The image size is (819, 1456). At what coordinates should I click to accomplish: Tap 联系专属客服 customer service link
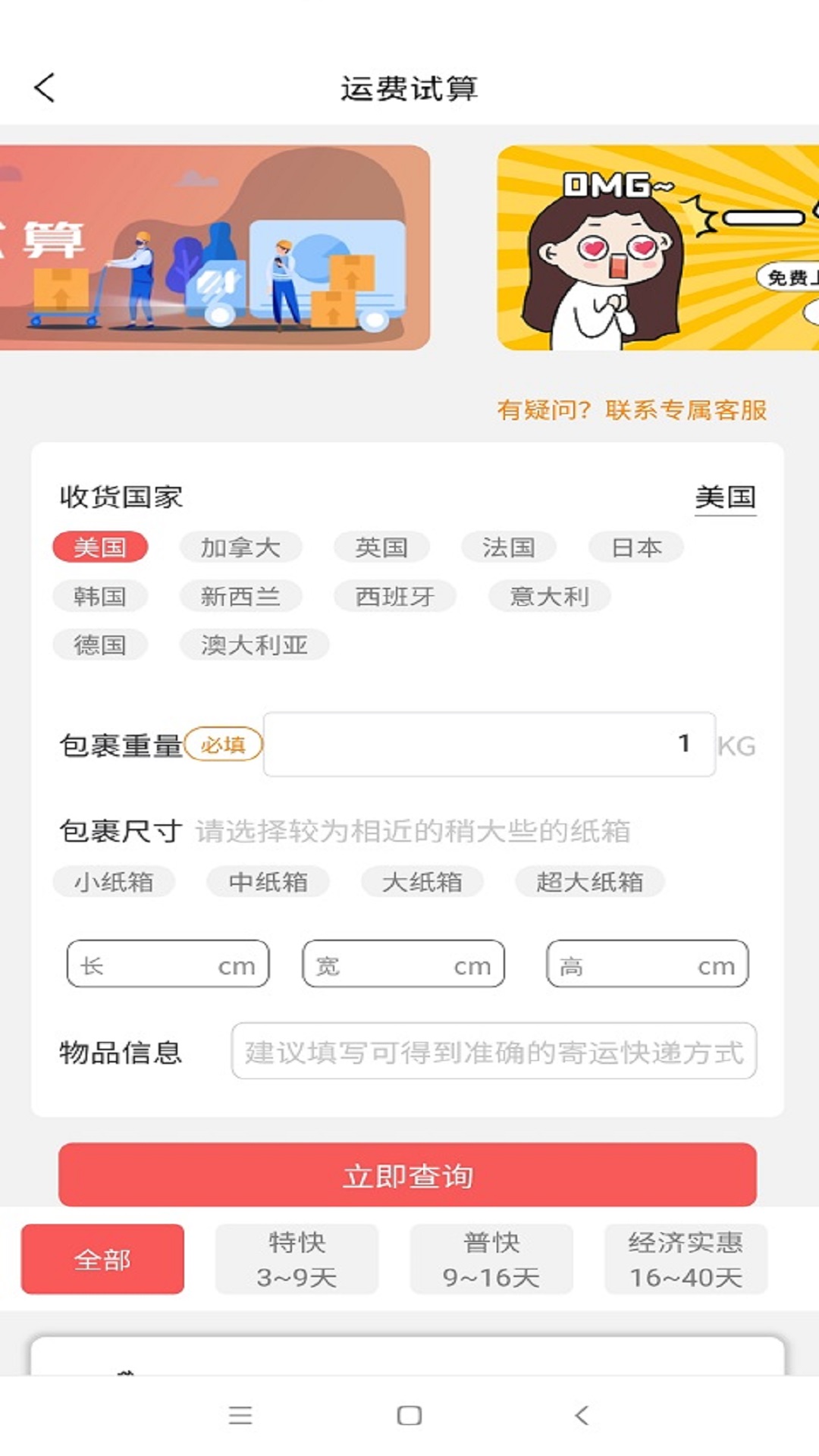click(x=686, y=410)
